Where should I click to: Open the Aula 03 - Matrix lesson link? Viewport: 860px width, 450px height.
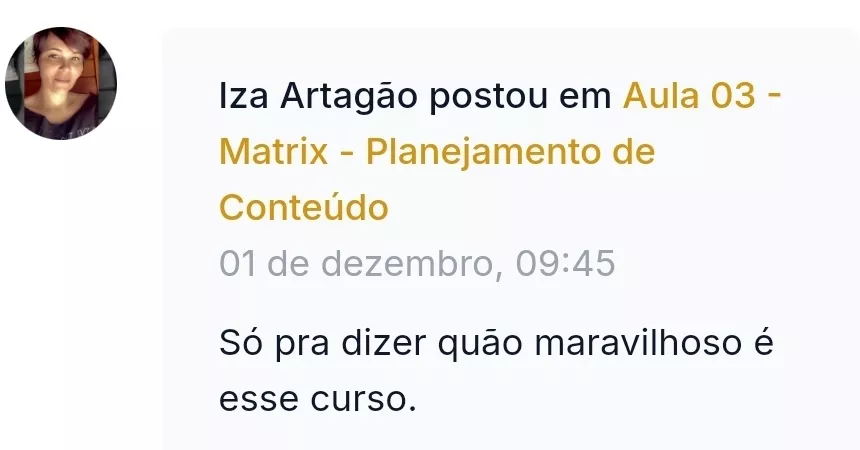(437, 153)
